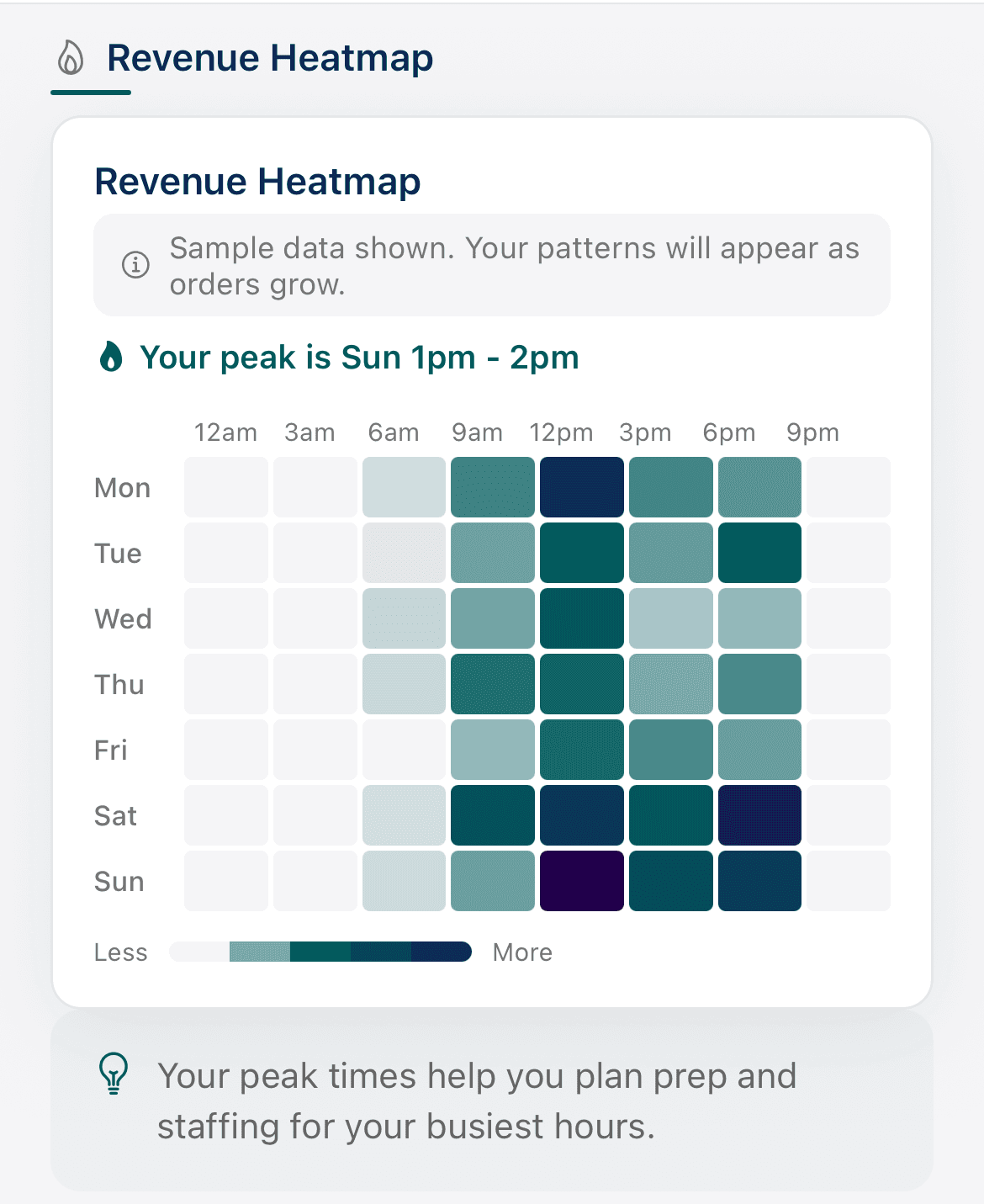984x1204 pixels.
Task: Expand the 12pm column header
Action: pyautogui.click(x=562, y=432)
